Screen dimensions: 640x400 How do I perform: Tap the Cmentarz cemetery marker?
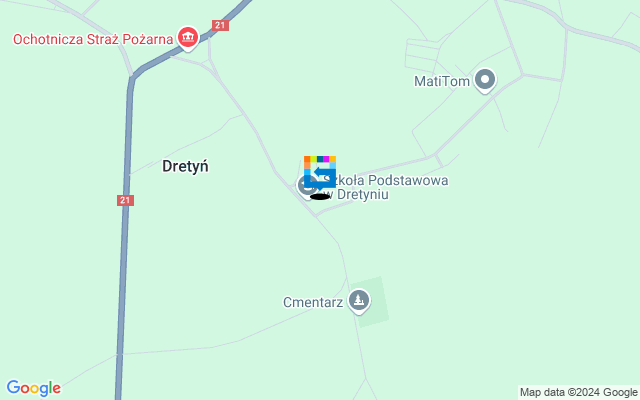(x=359, y=300)
